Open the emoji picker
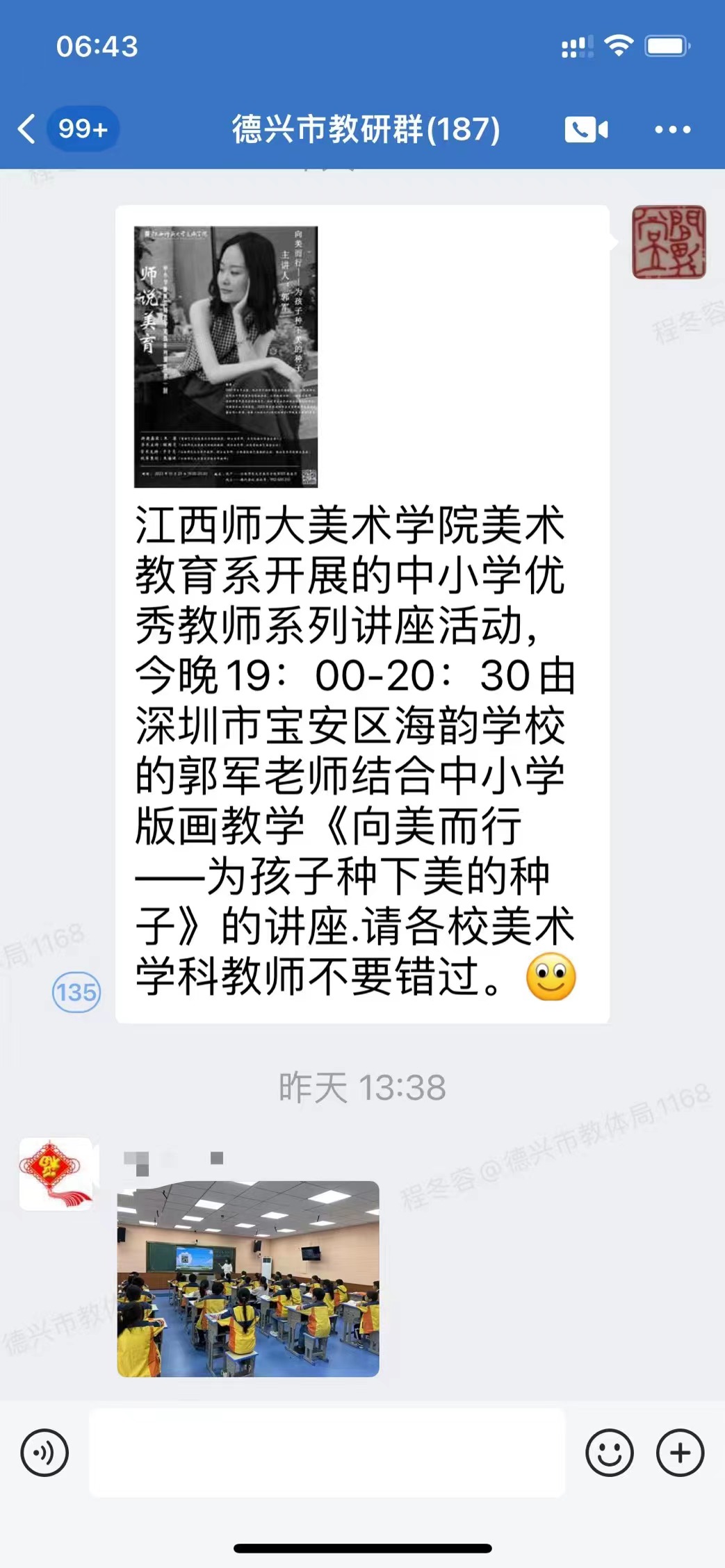The image size is (725, 1568). click(610, 1453)
